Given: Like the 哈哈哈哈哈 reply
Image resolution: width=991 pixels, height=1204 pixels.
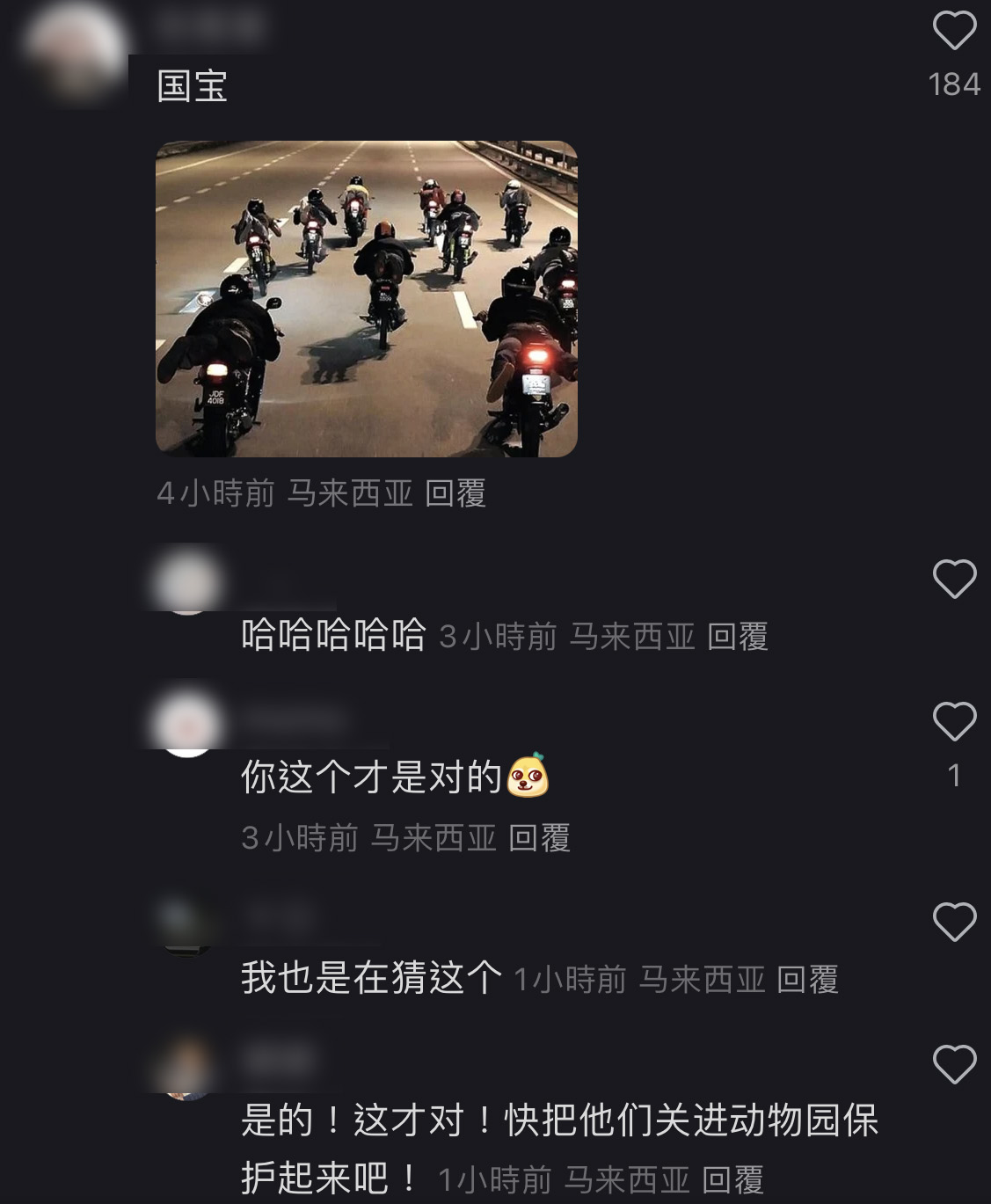Looking at the screenshot, I should tap(954, 579).
